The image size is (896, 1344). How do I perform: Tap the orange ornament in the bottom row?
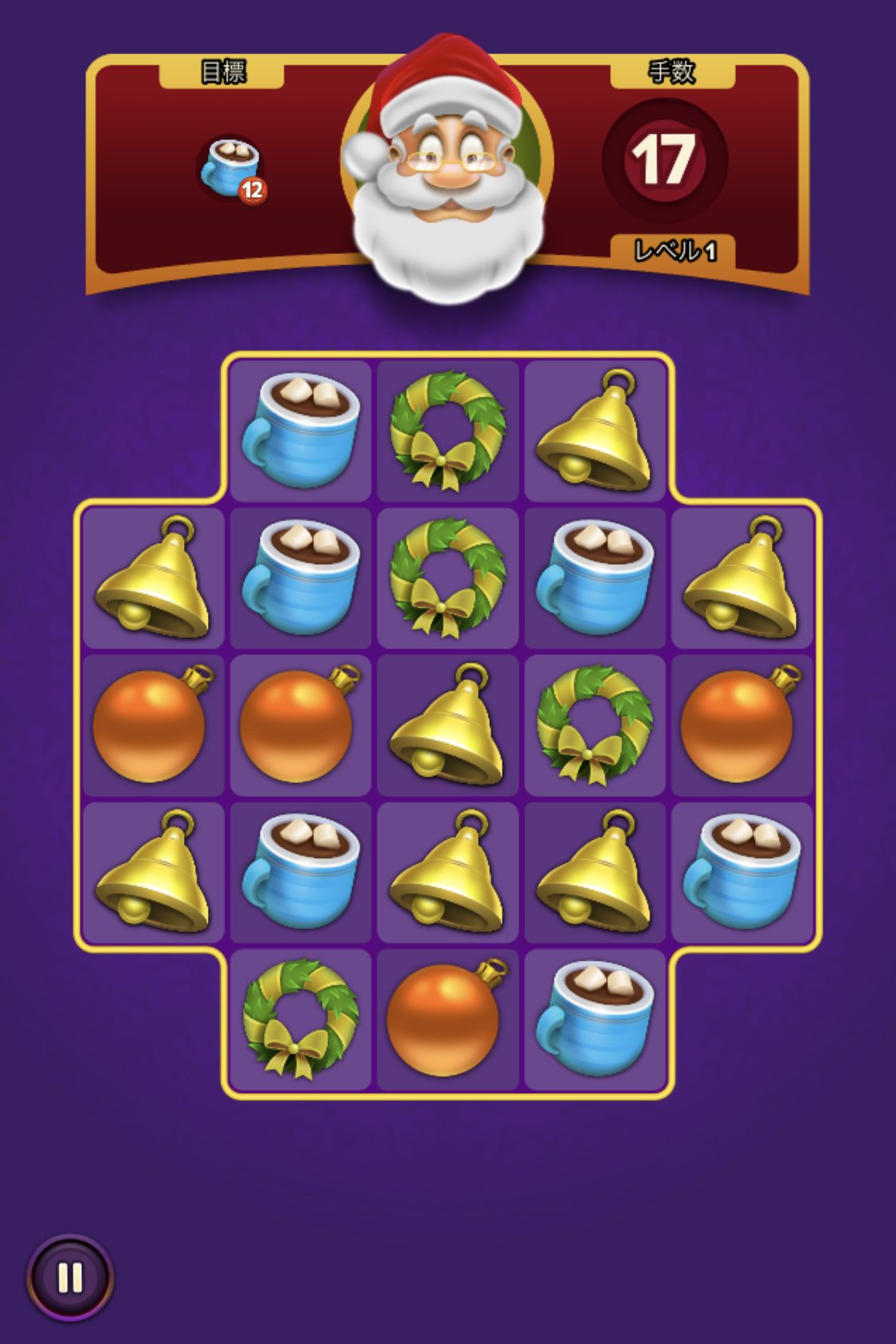pyautogui.click(x=447, y=1019)
